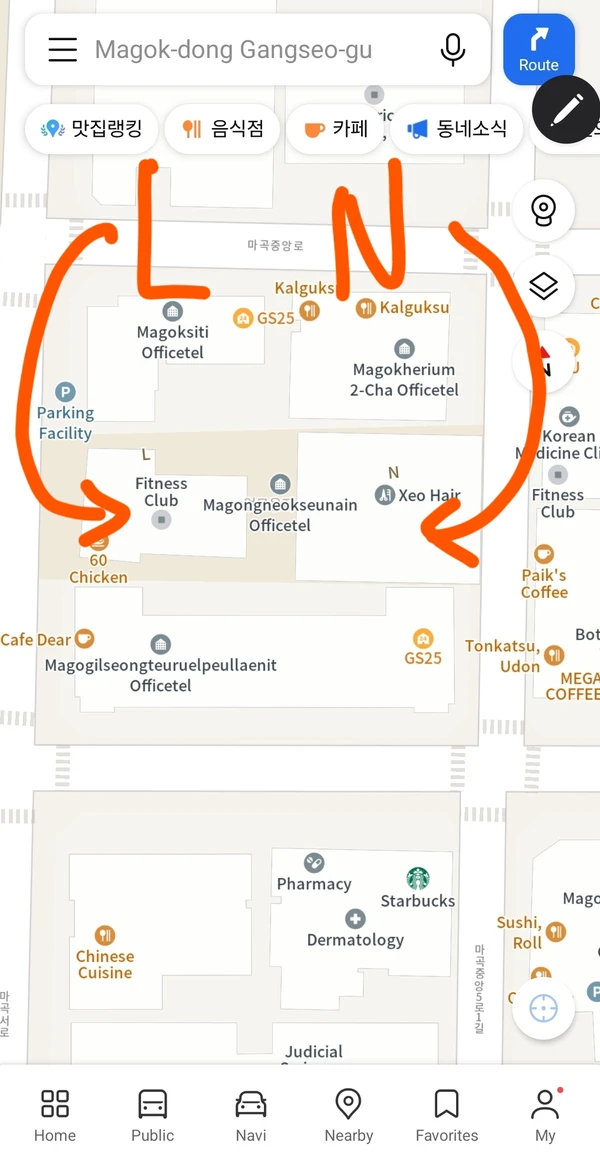Screen dimensions: 600x1171
Task: Open the Route directions button
Action: [538, 49]
